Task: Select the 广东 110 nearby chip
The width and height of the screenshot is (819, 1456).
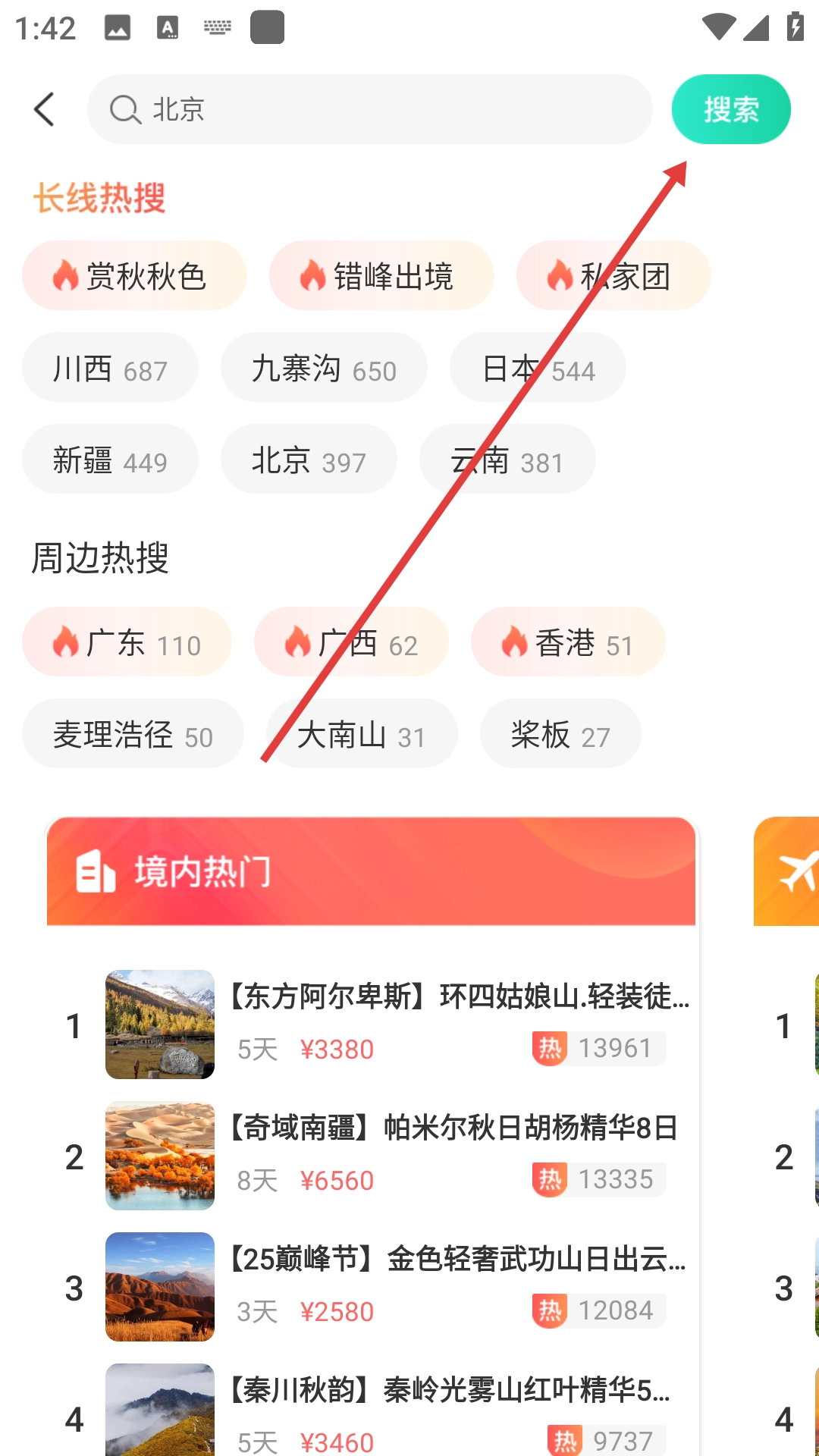Action: [127, 643]
